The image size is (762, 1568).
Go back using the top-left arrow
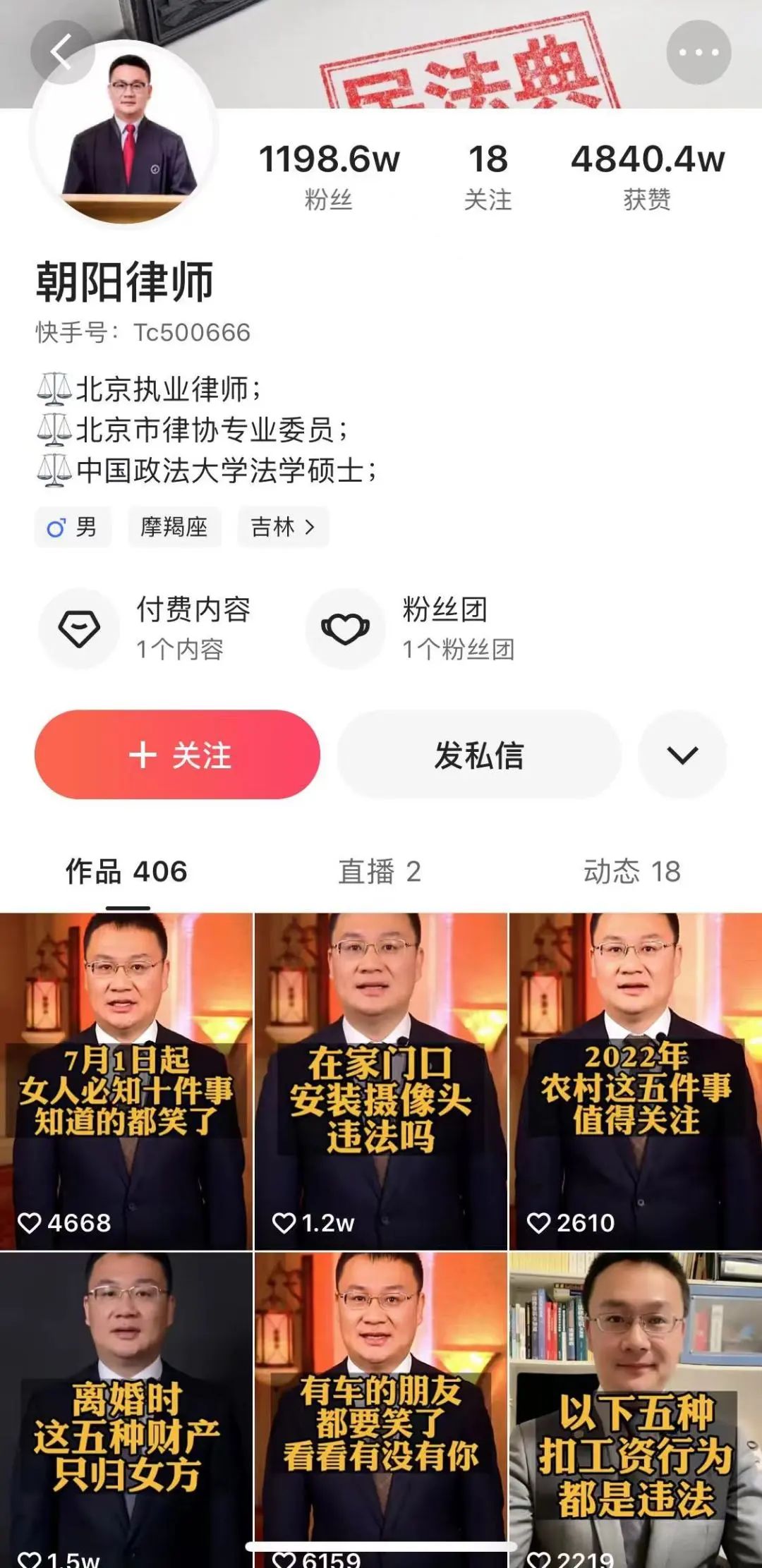[x=62, y=52]
